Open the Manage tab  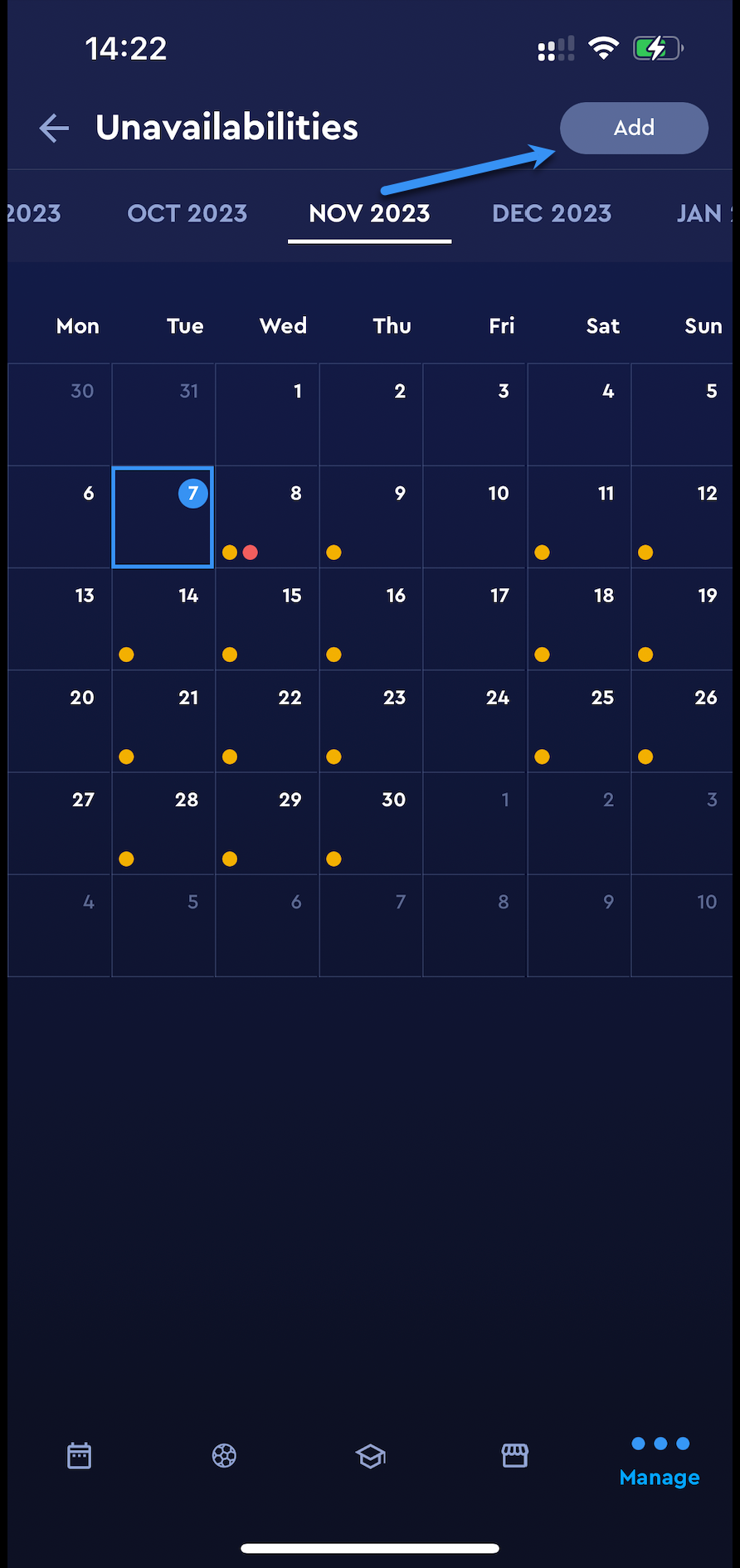660,1462
